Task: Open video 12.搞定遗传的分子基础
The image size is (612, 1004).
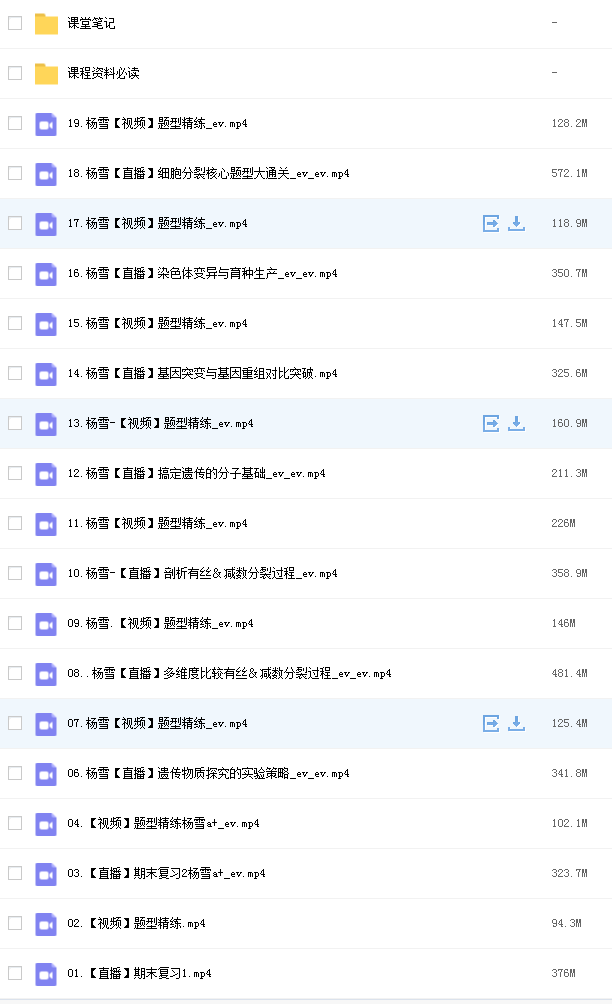Action: click(x=196, y=473)
